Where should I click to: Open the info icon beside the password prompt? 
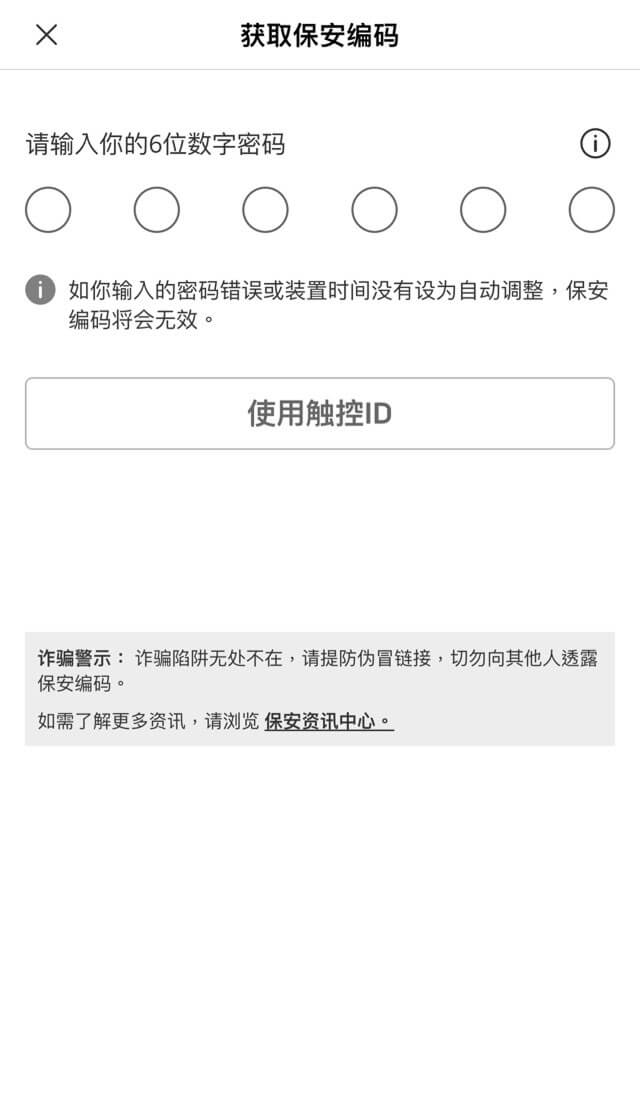pyautogui.click(x=595, y=144)
